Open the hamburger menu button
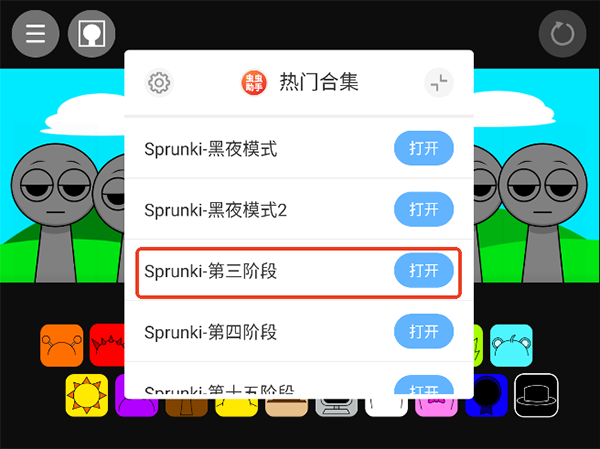This screenshot has width=600, height=449. [x=36, y=35]
